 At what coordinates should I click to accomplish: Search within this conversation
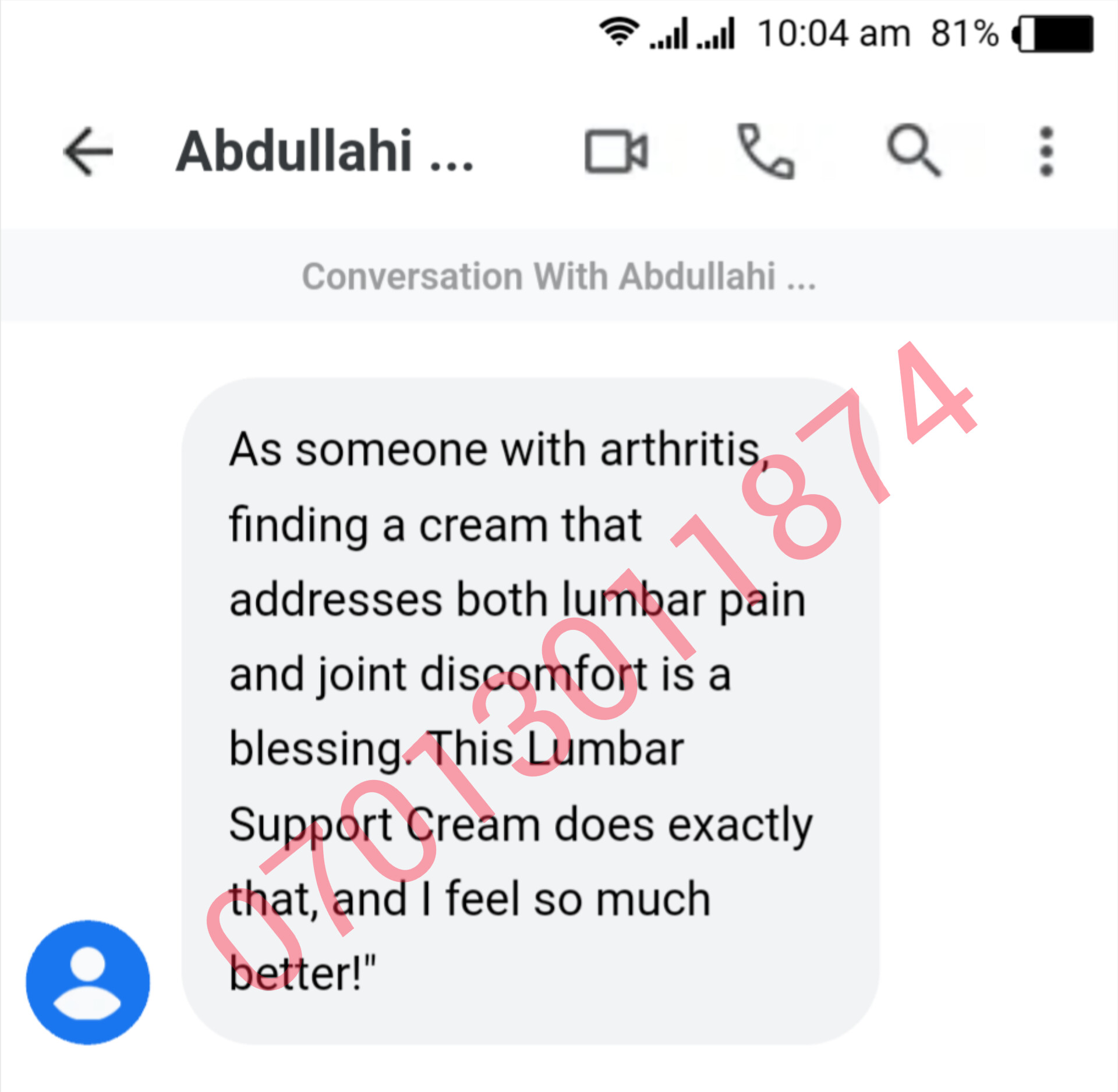[x=913, y=150]
